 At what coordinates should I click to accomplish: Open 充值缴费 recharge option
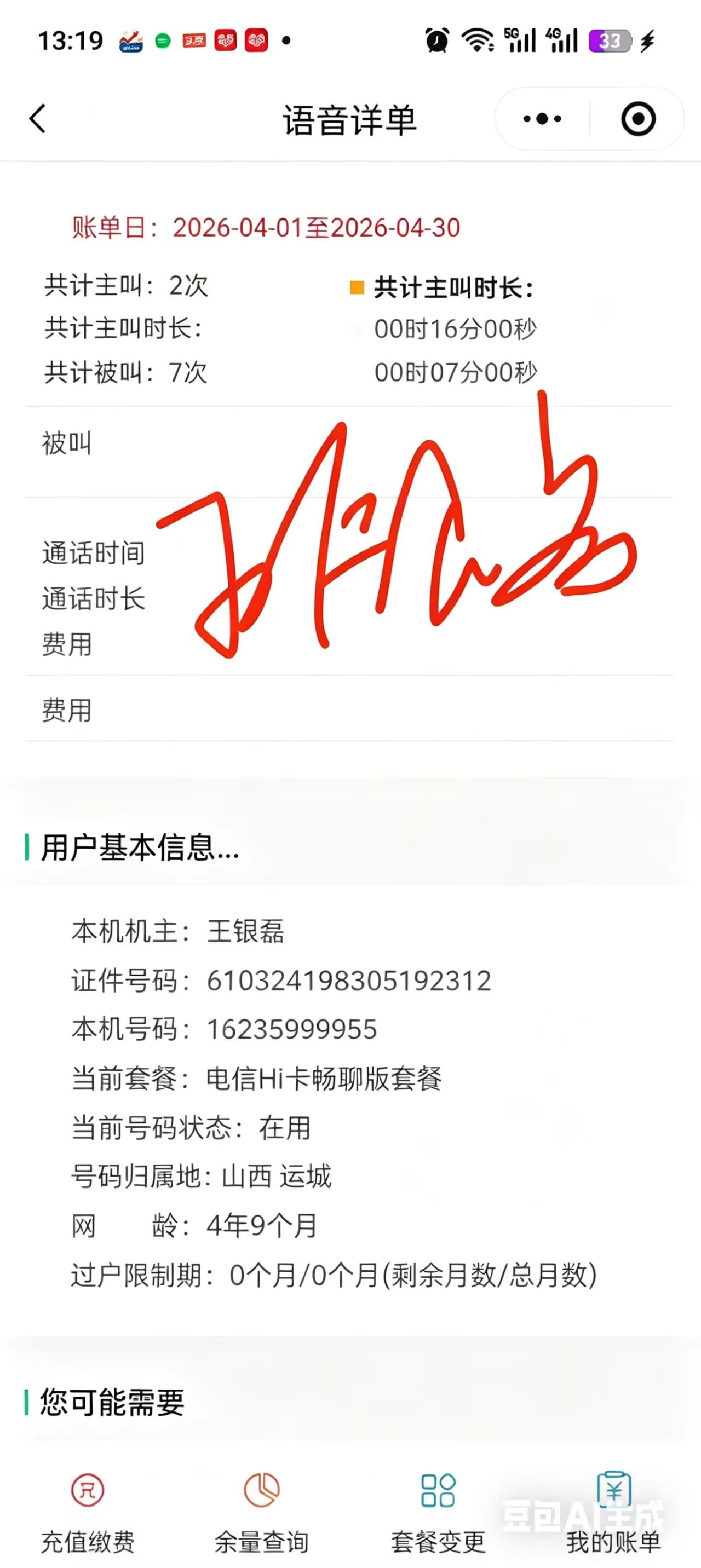pyautogui.click(x=88, y=1511)
